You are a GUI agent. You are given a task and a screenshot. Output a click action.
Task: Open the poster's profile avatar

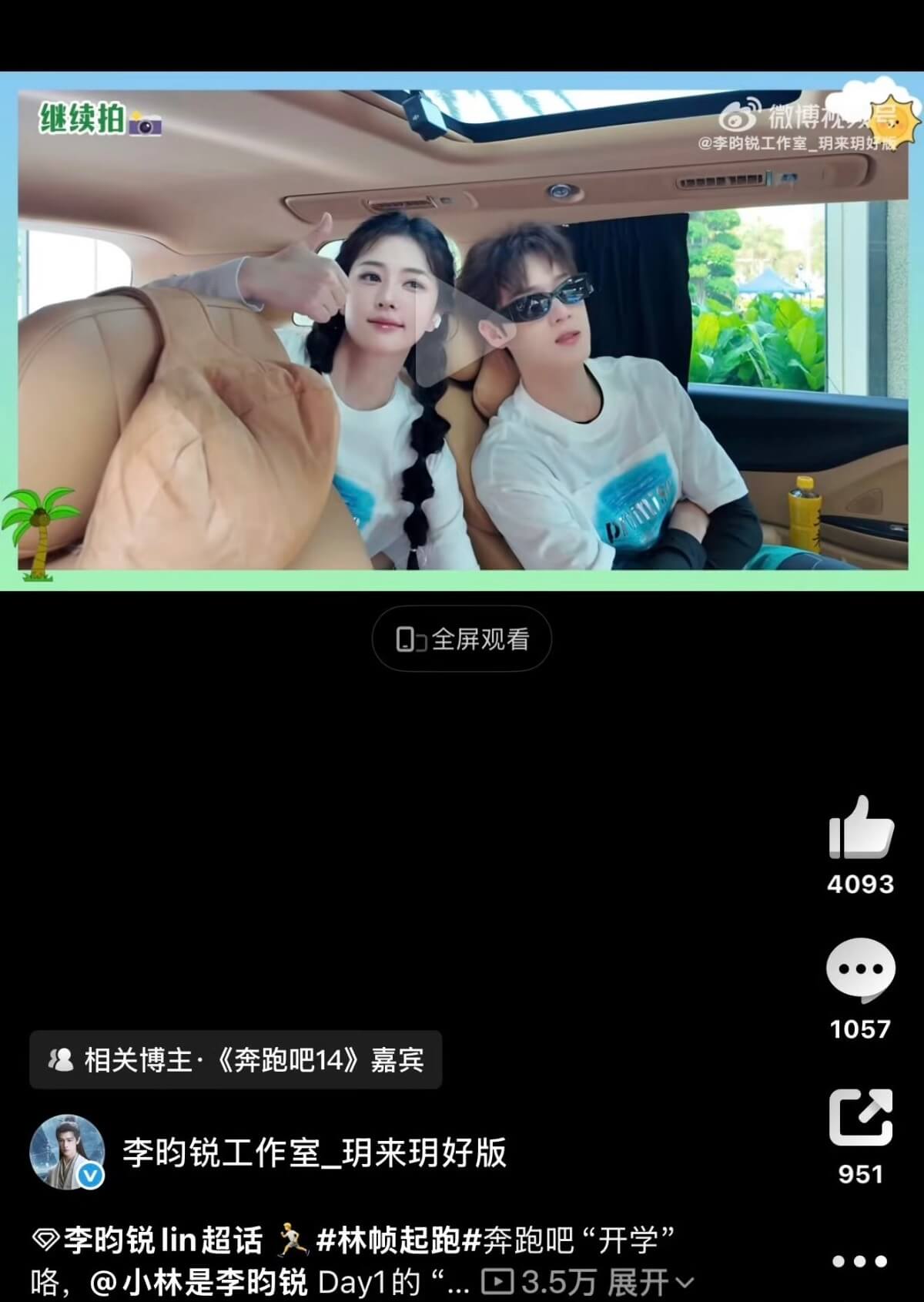click(x=67, y=1153)
